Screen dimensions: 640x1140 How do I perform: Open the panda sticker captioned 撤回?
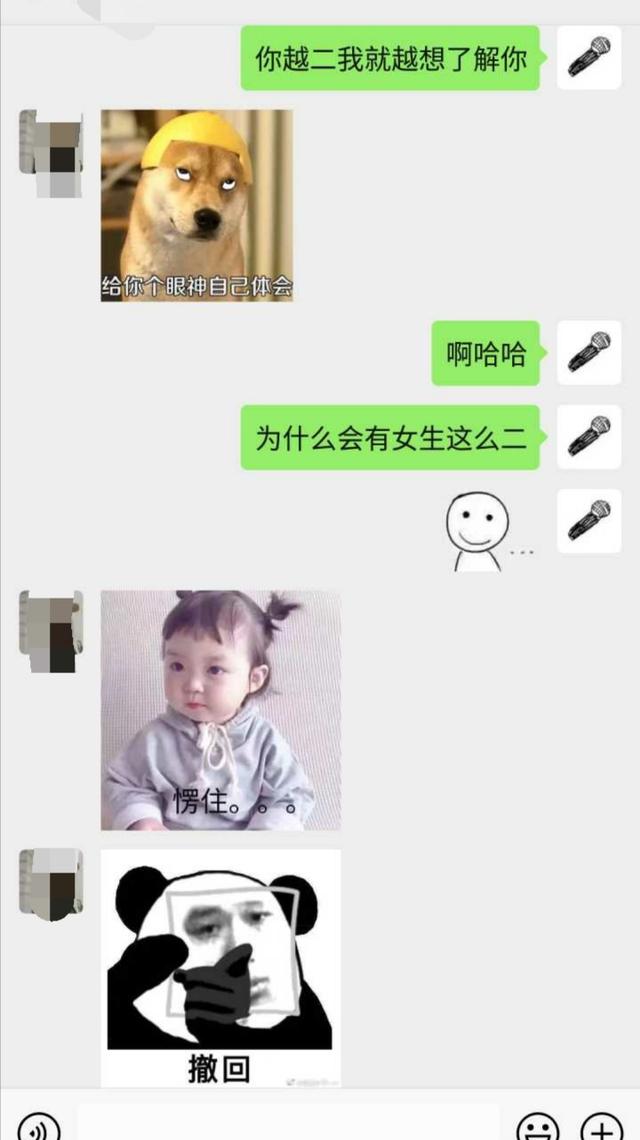click(220, 967)
